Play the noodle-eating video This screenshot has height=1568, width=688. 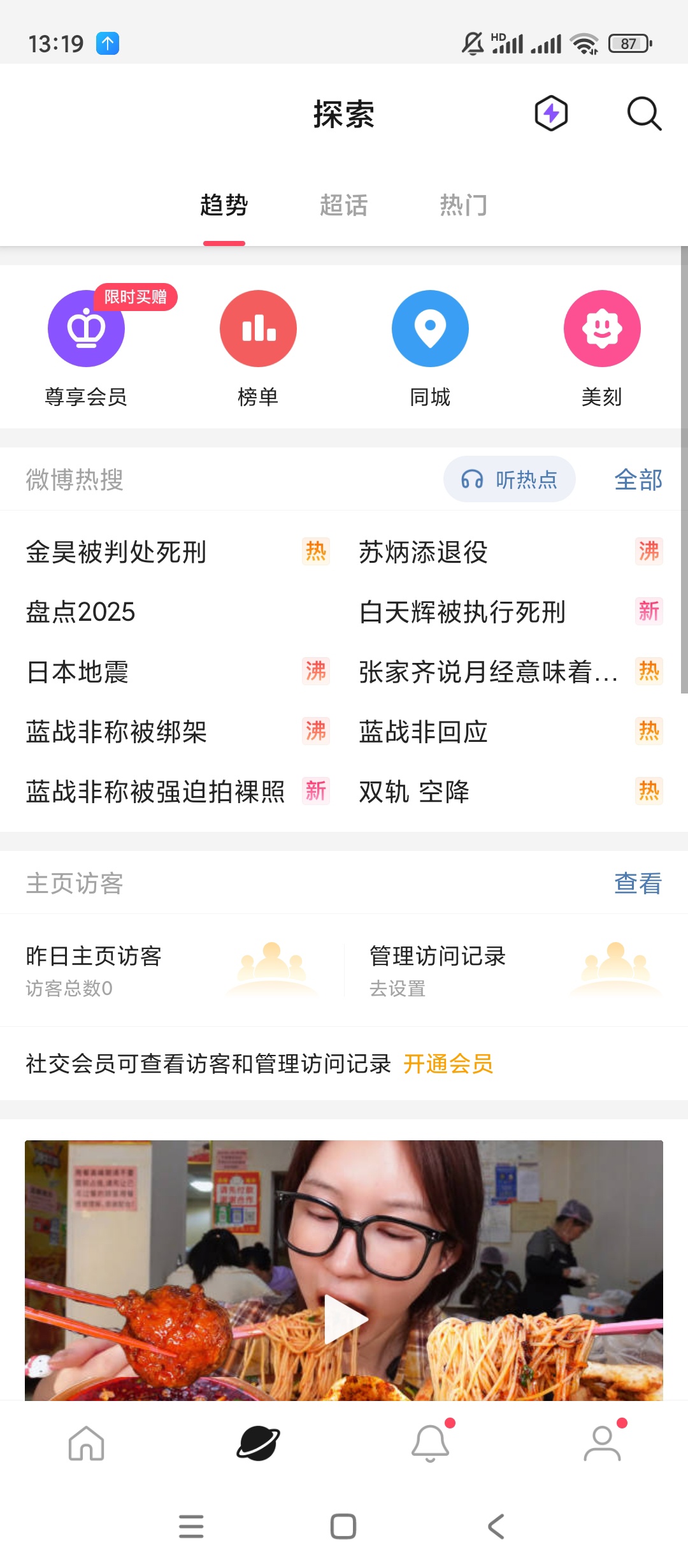coord(344,1318)
